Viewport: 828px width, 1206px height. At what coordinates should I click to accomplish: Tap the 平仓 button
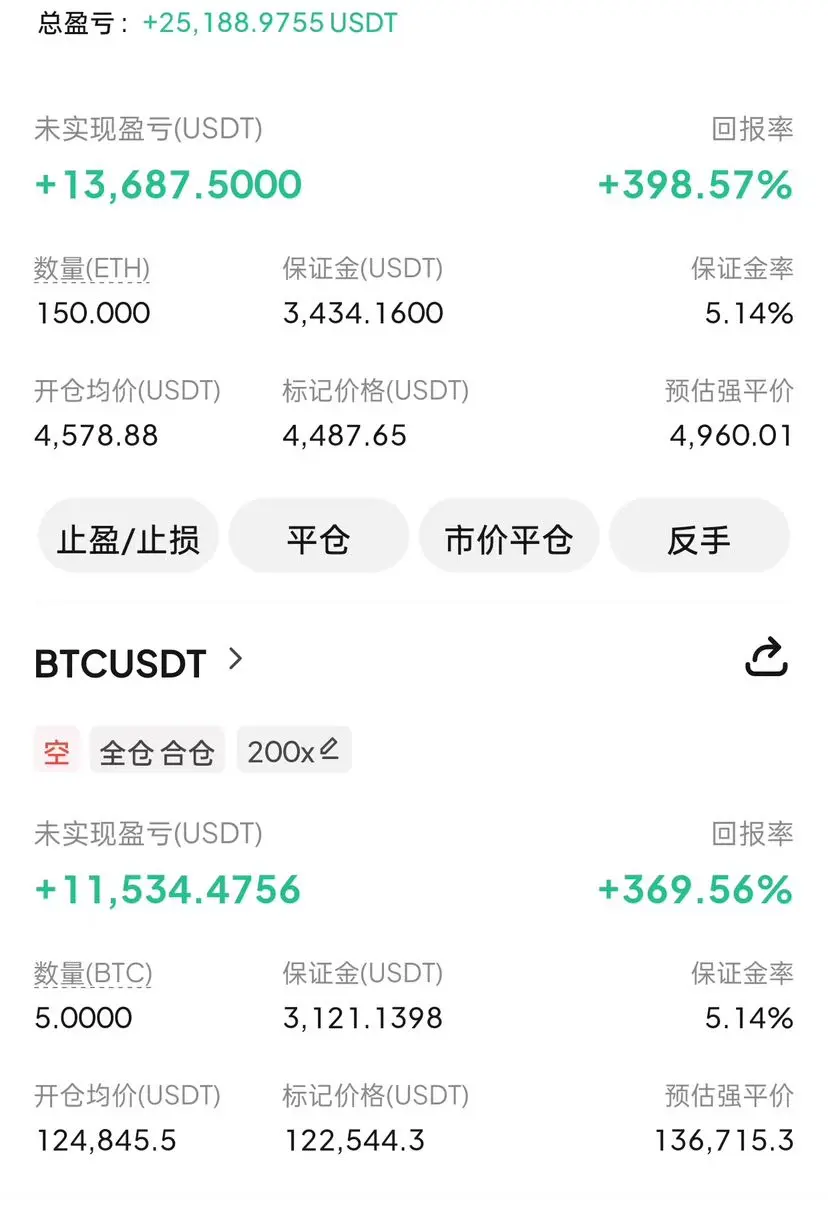tap(318, 539)
